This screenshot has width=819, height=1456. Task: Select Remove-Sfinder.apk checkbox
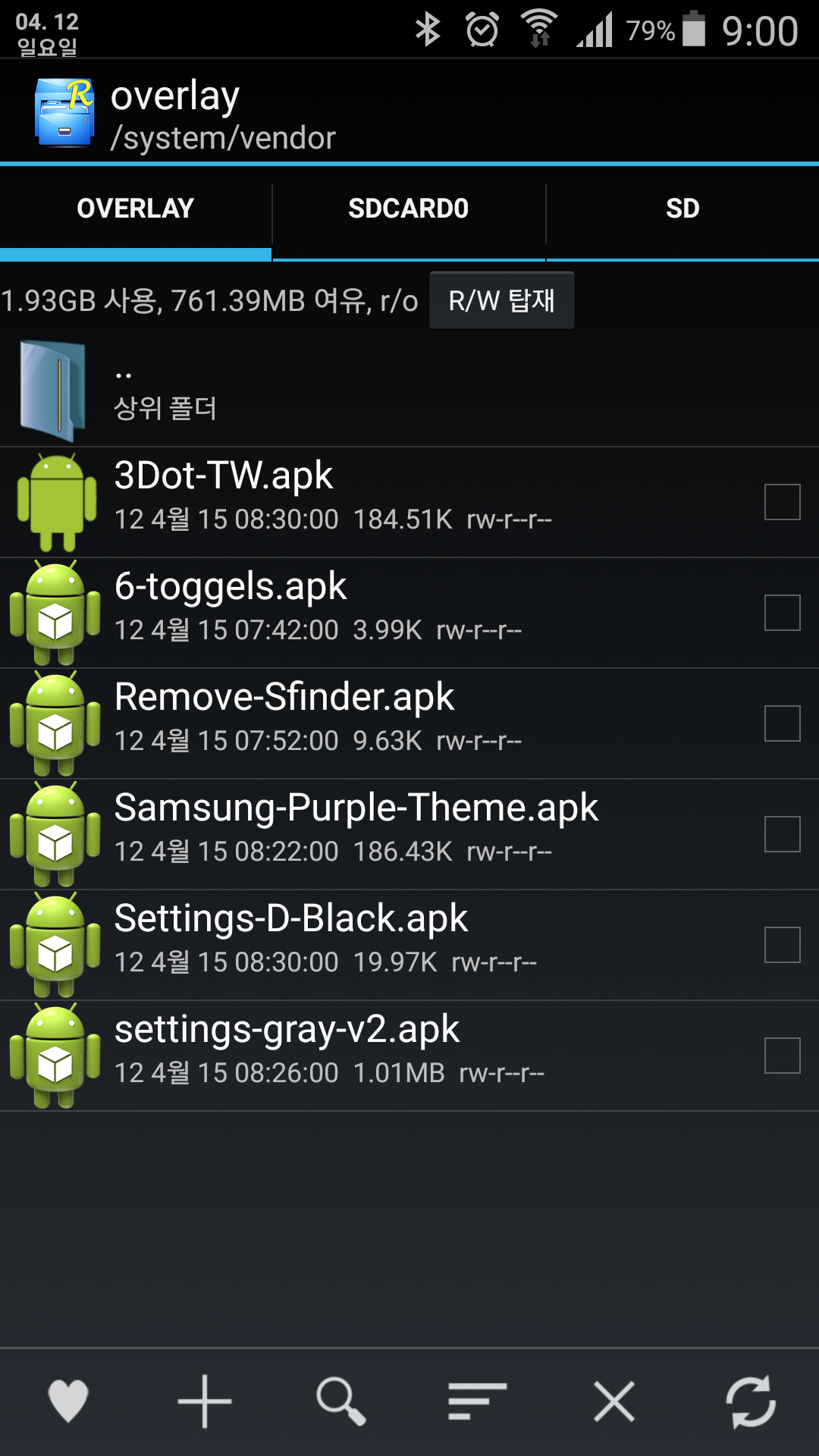coord(782,723)
